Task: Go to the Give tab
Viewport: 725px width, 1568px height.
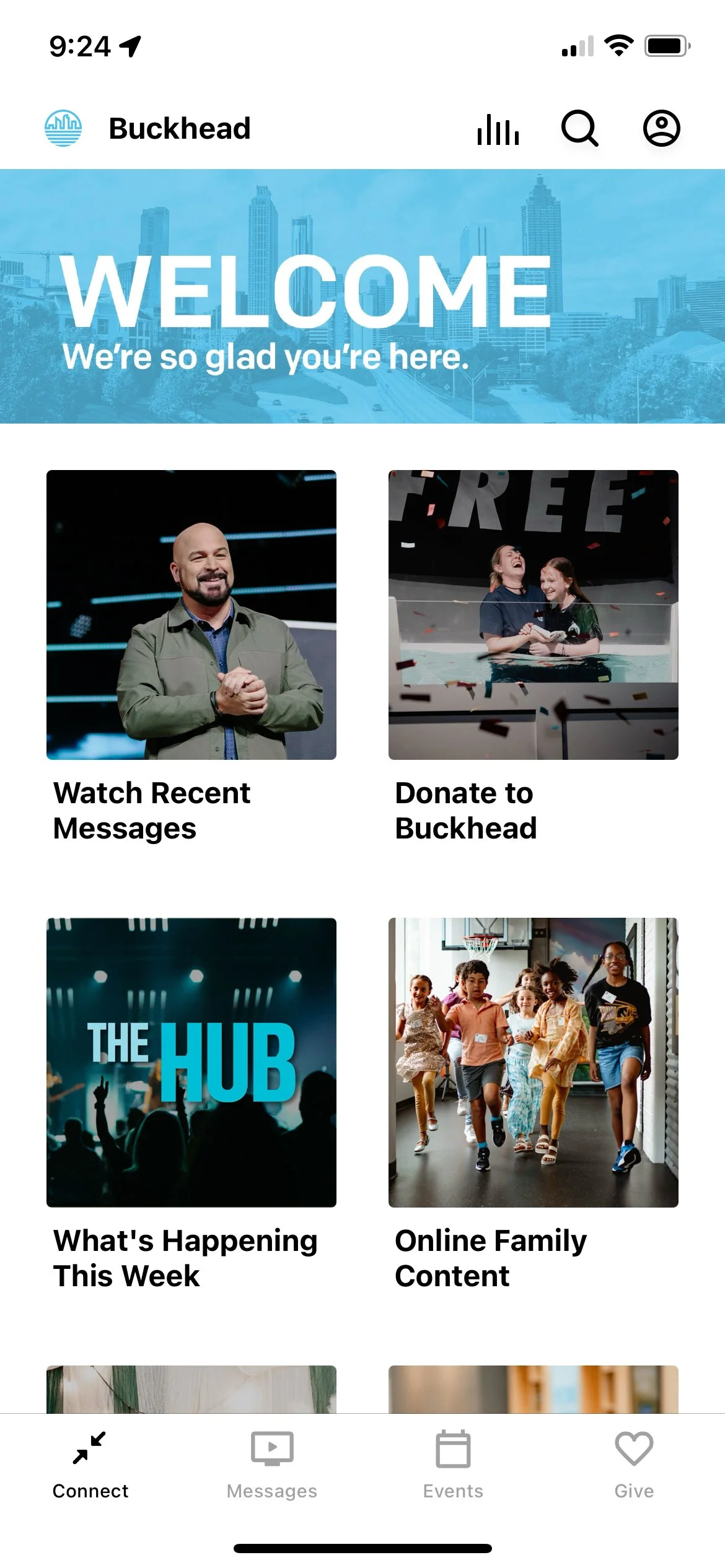Action: pos(634,1465)
